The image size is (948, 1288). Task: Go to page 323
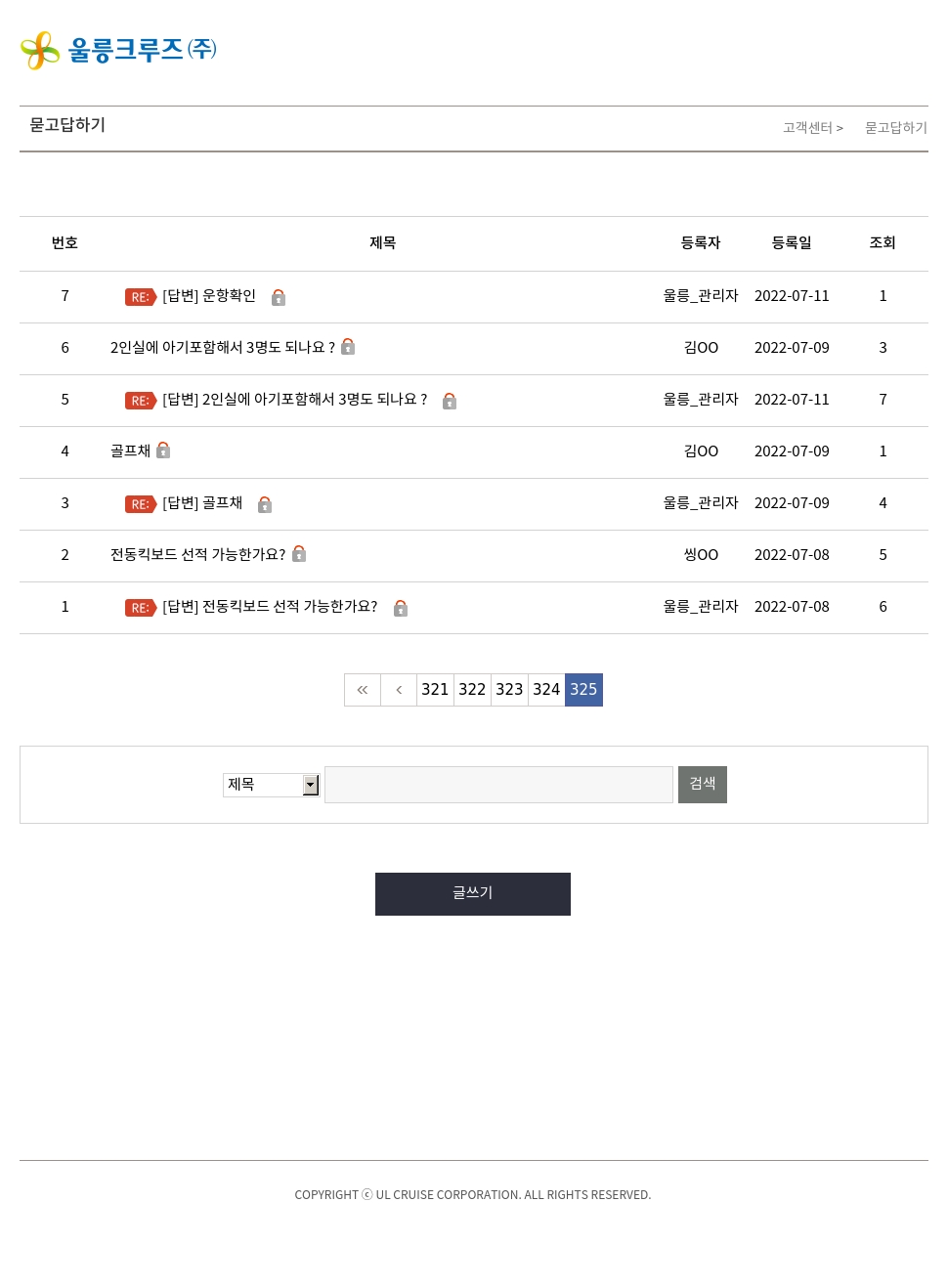coord(509,690)
